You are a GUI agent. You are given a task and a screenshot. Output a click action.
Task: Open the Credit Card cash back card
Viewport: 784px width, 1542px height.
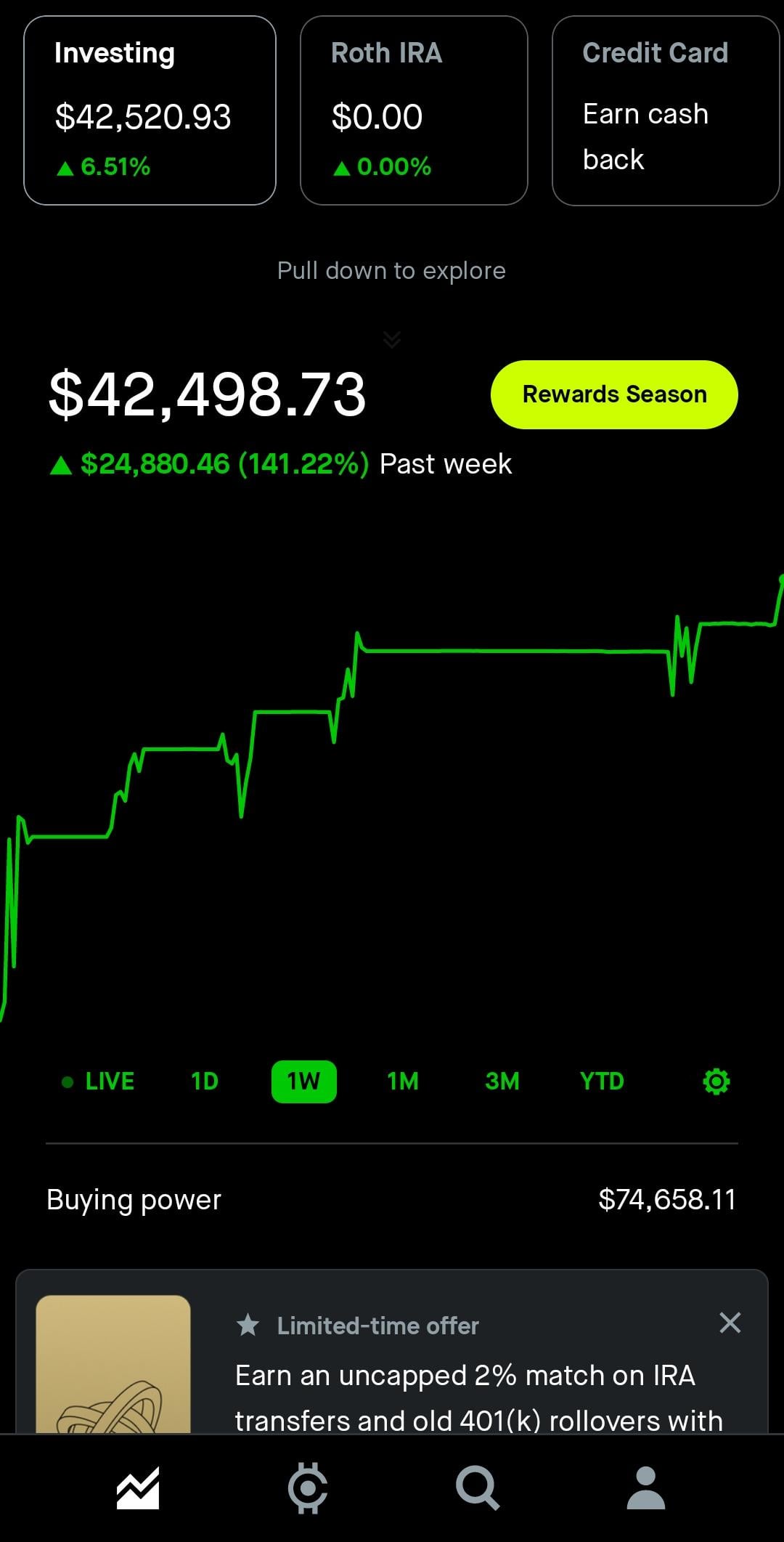coord(665,110)
